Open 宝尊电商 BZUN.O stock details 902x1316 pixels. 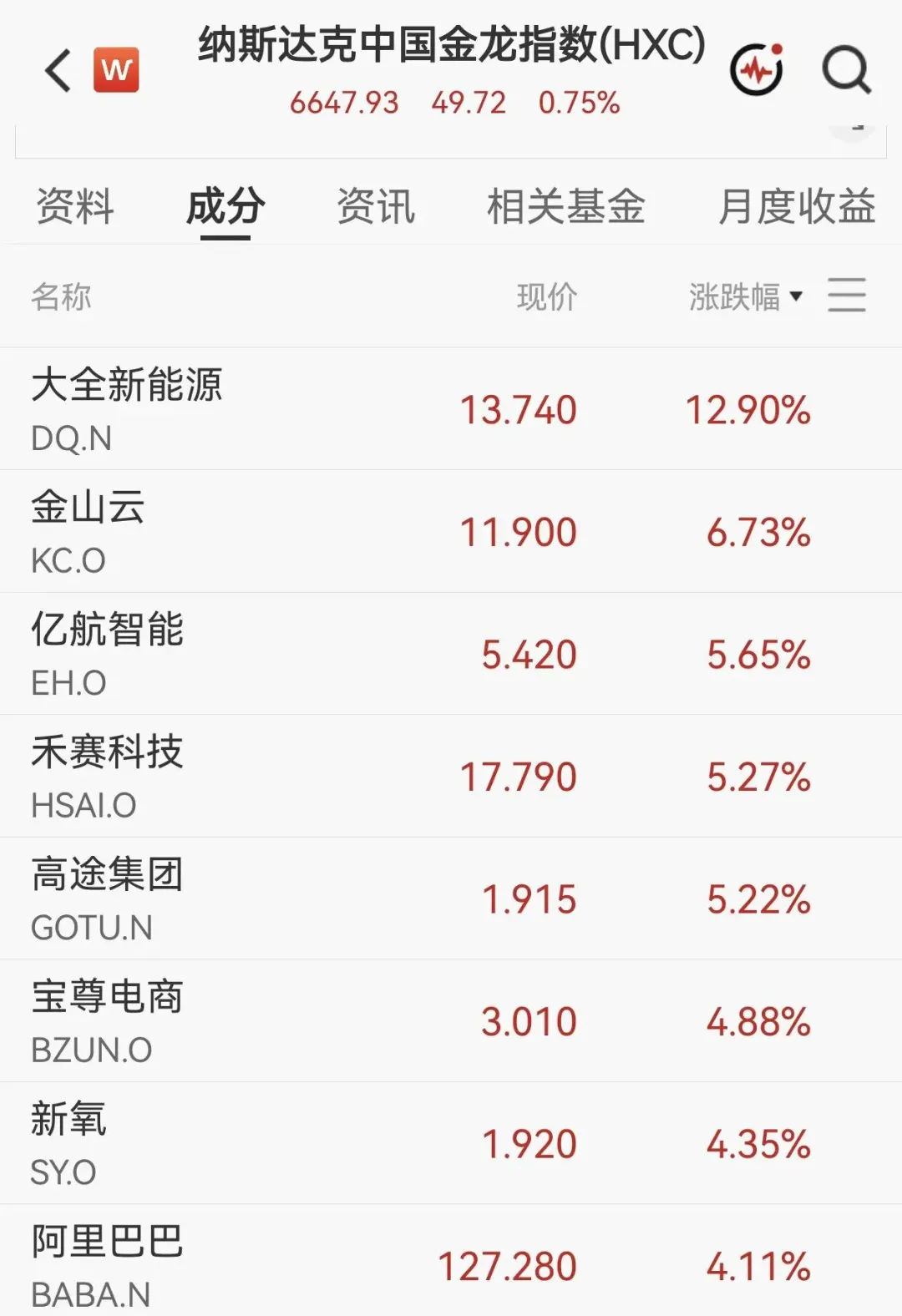(x=451, y=1020)
